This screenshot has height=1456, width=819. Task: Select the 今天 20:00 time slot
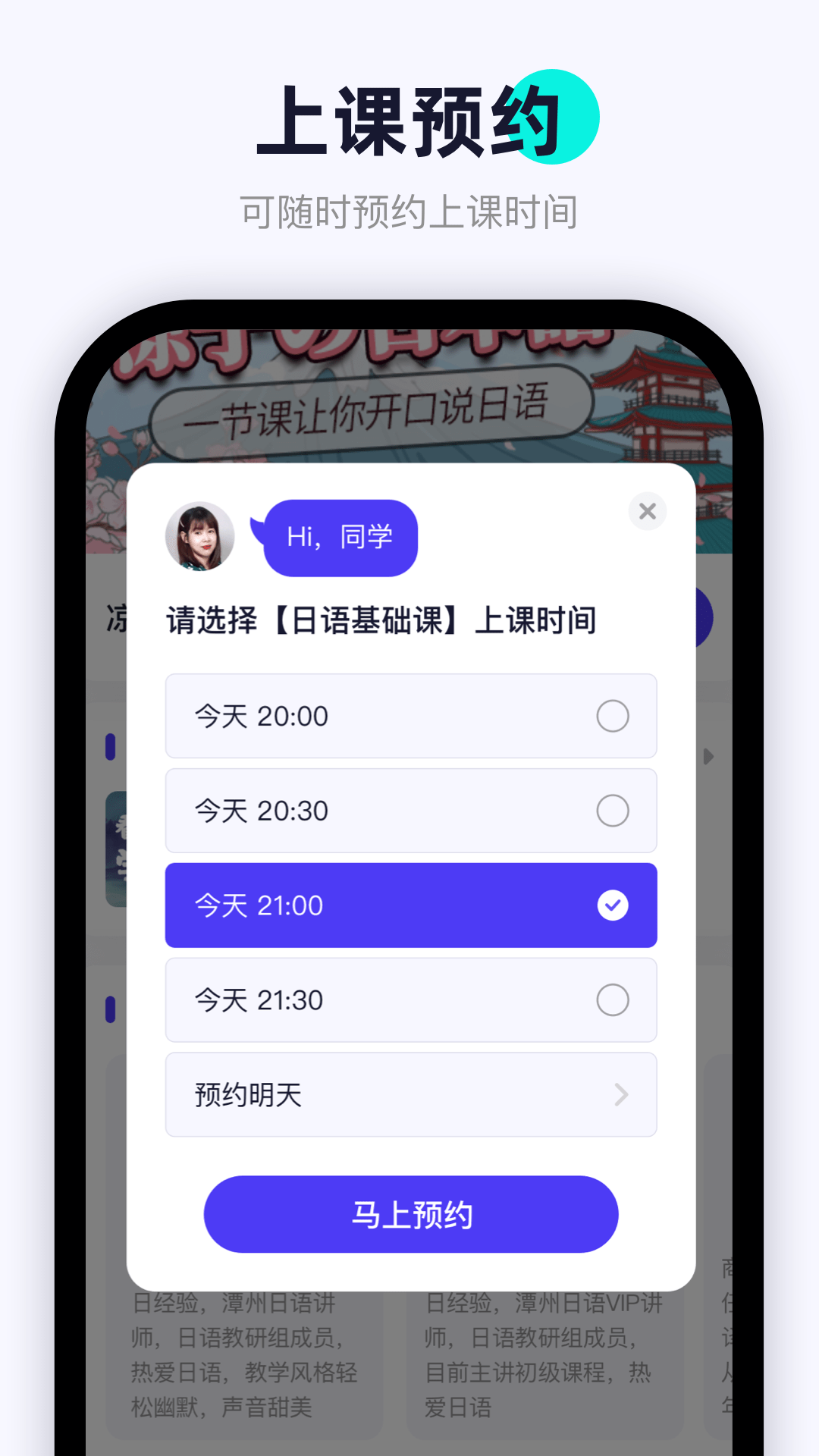point(410,716)
